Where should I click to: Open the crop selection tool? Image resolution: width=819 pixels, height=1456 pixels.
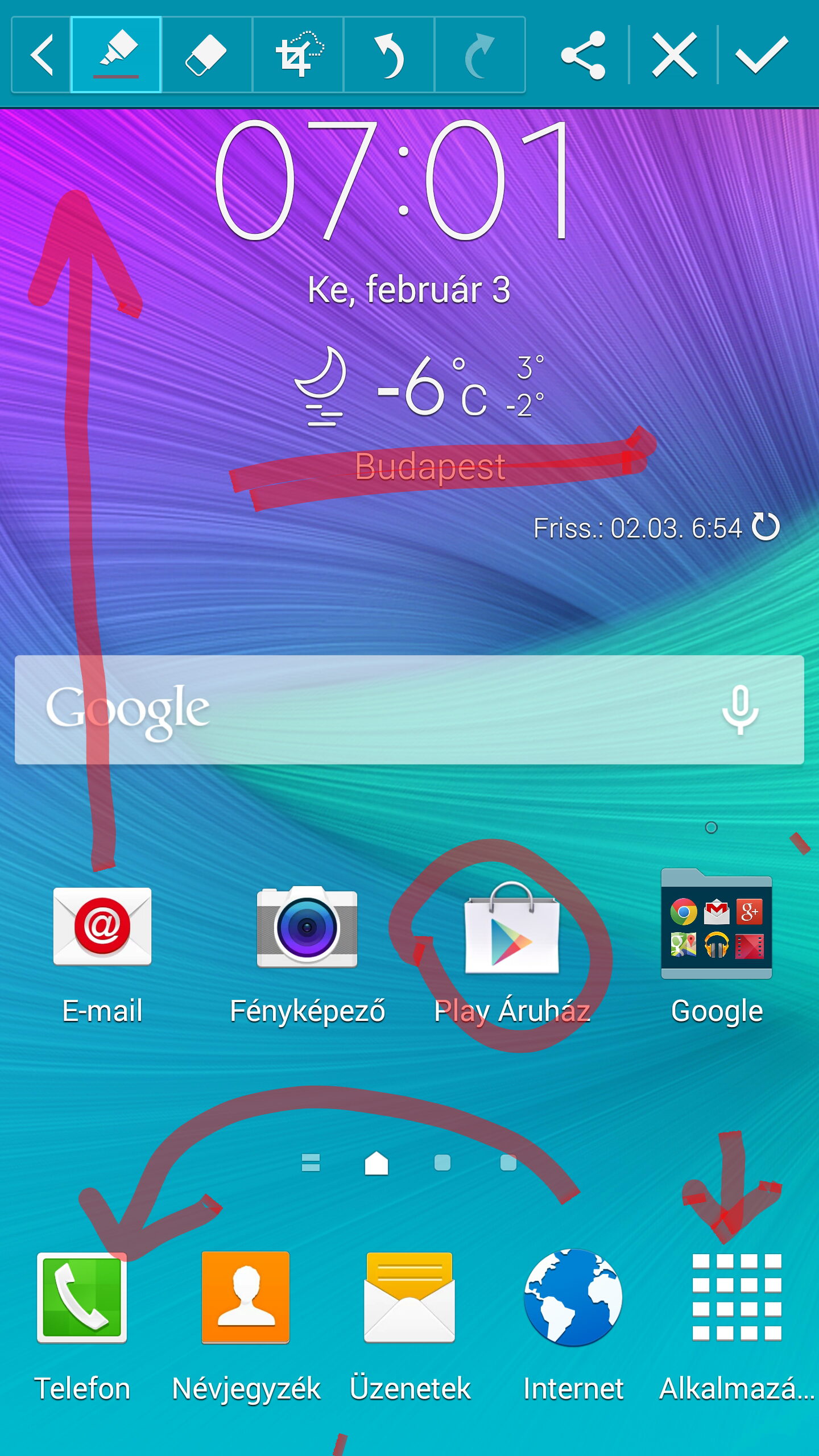click(x=298, y=55)
